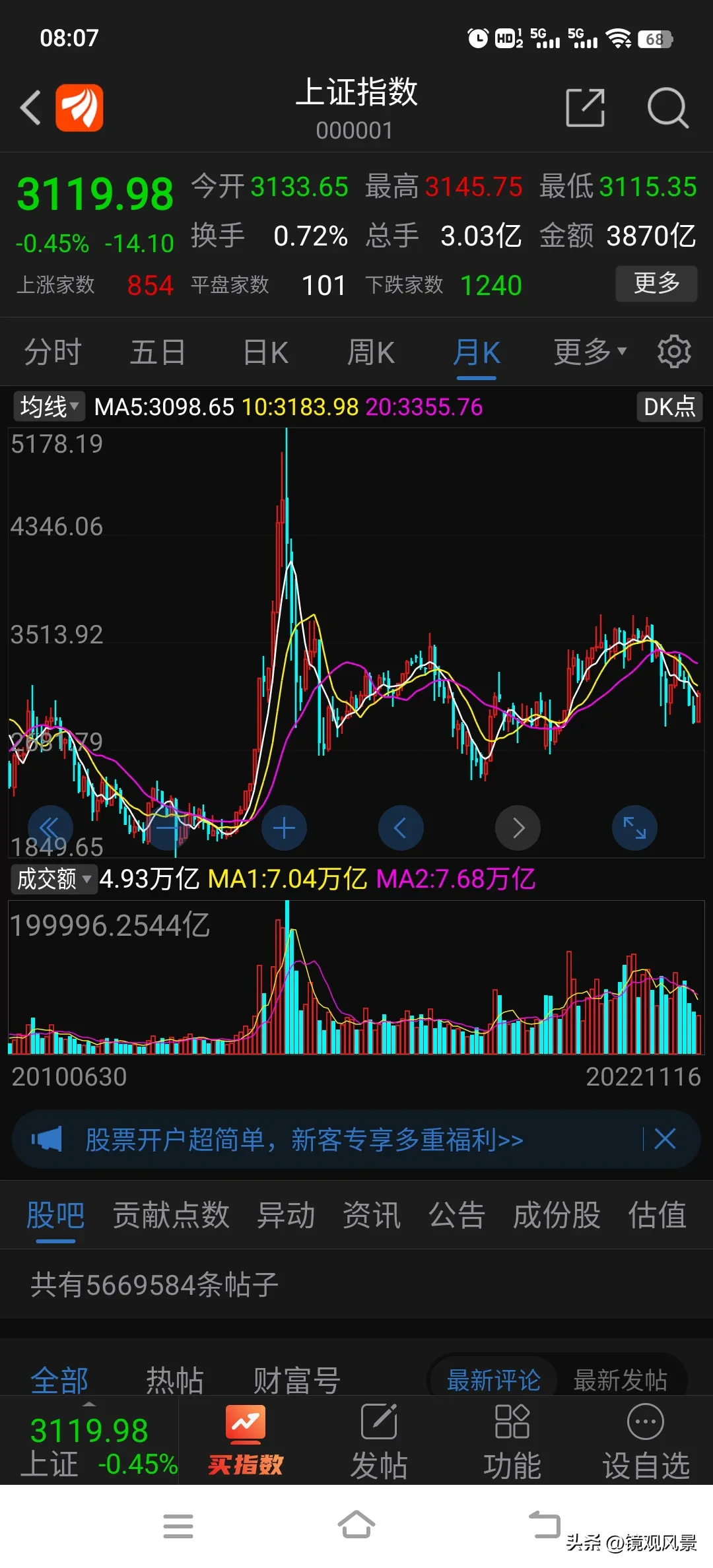This screenshot has height=1568, width=713.
Task: Open the search magnifier icon
Action: [x=667, y=108]
